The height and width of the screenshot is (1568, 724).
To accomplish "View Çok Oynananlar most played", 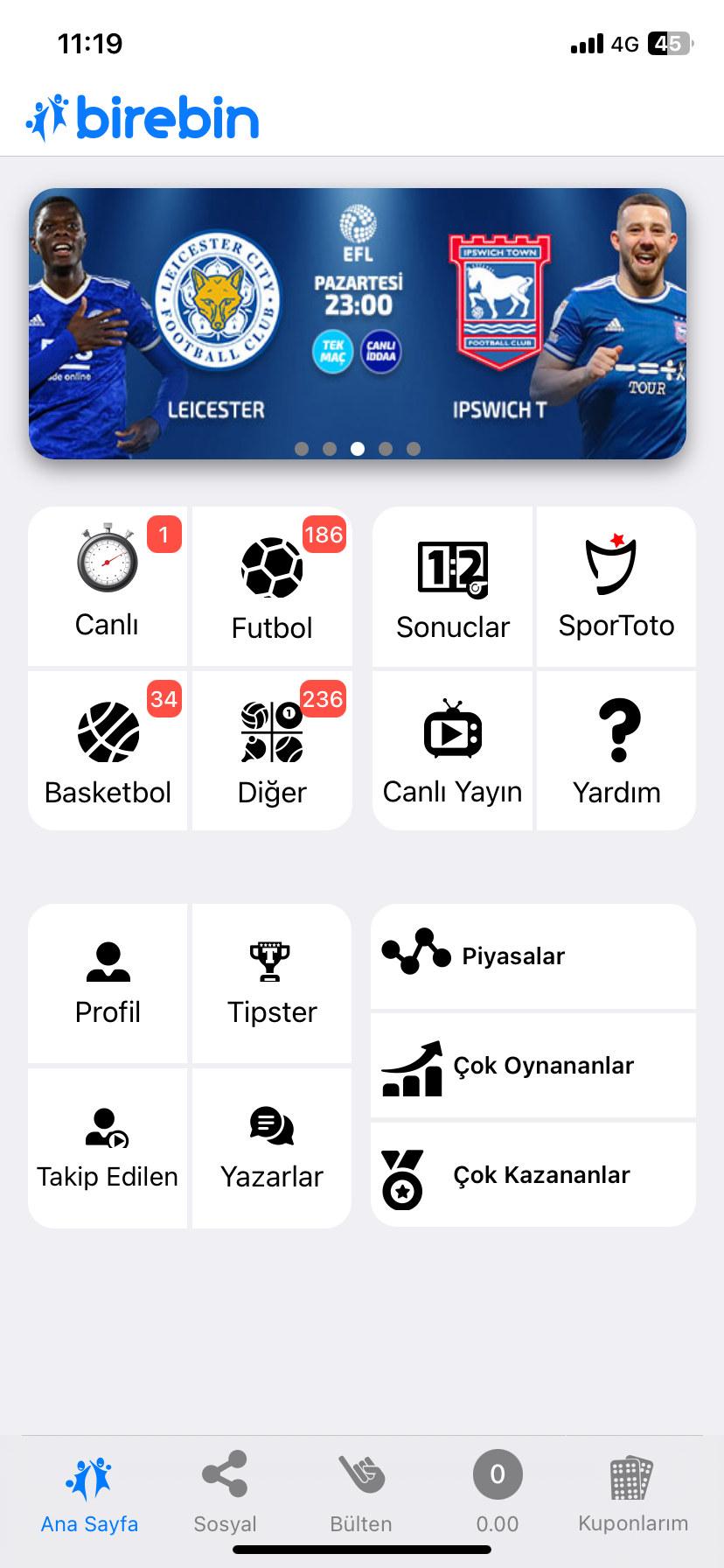I will click(x=533, y=1066).
